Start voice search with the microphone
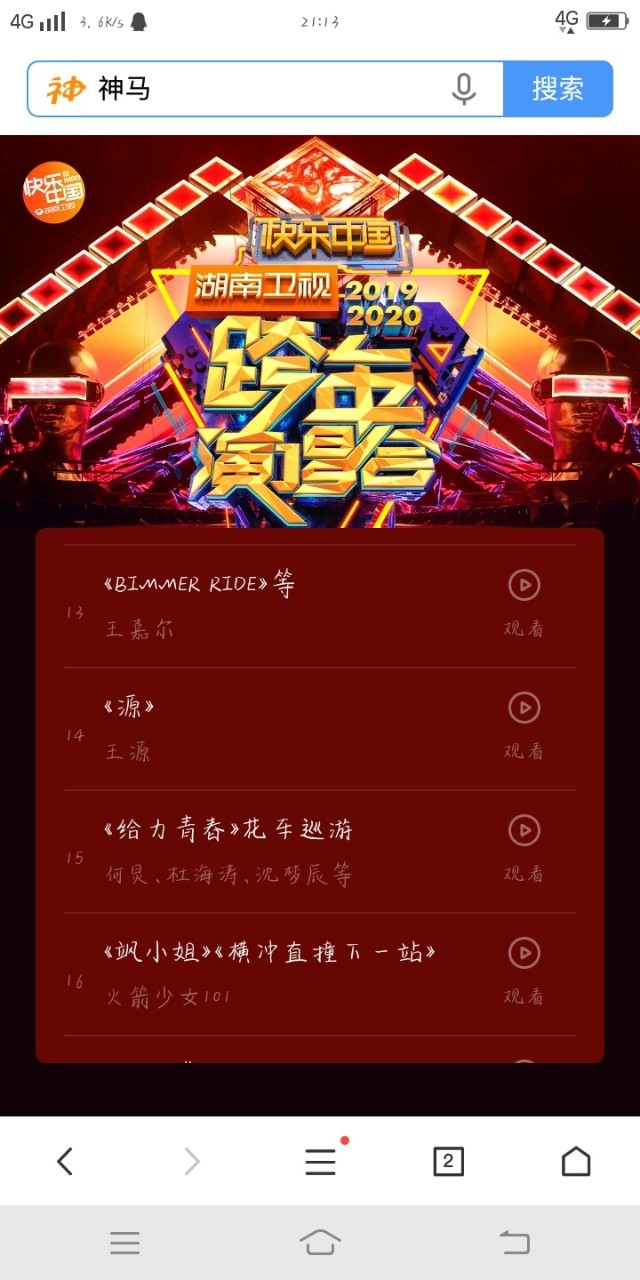This screenshot has height=1280, width=640. [463, 89]
